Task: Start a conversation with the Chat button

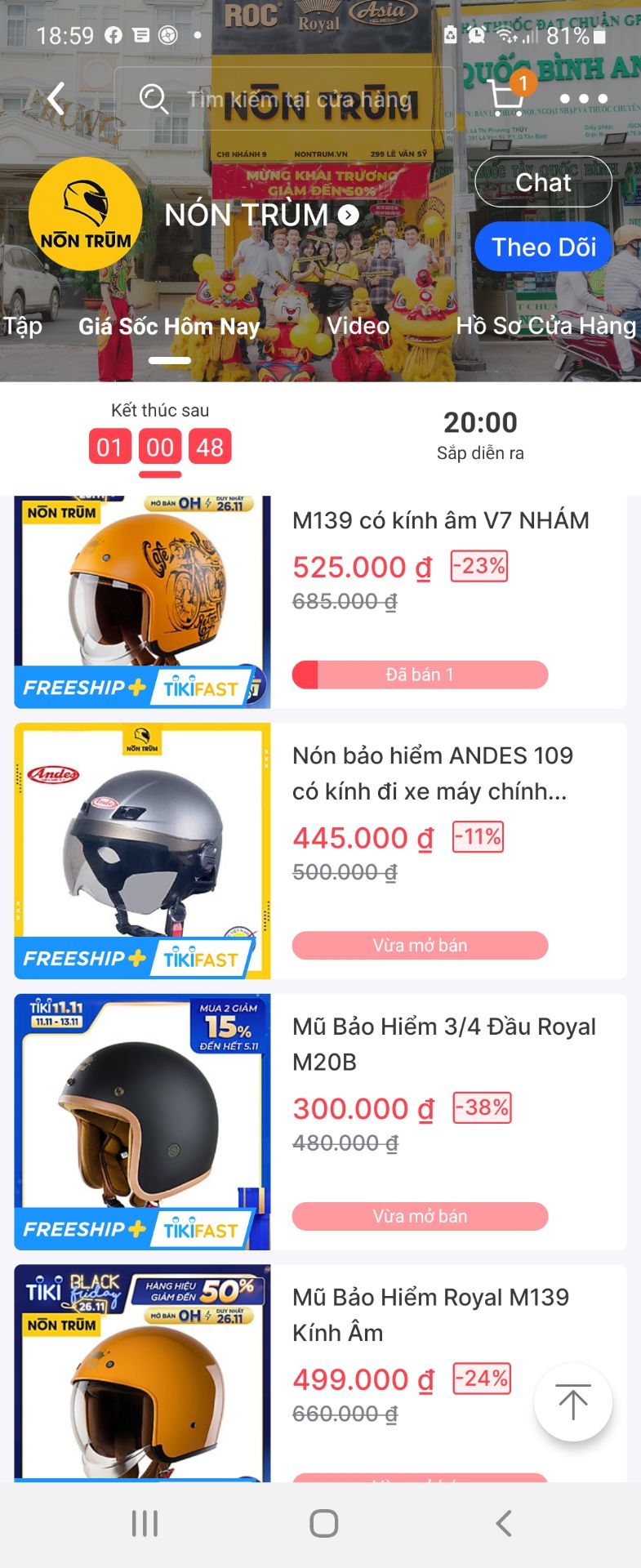Action: pyautogui.click(x=543, y=182)
